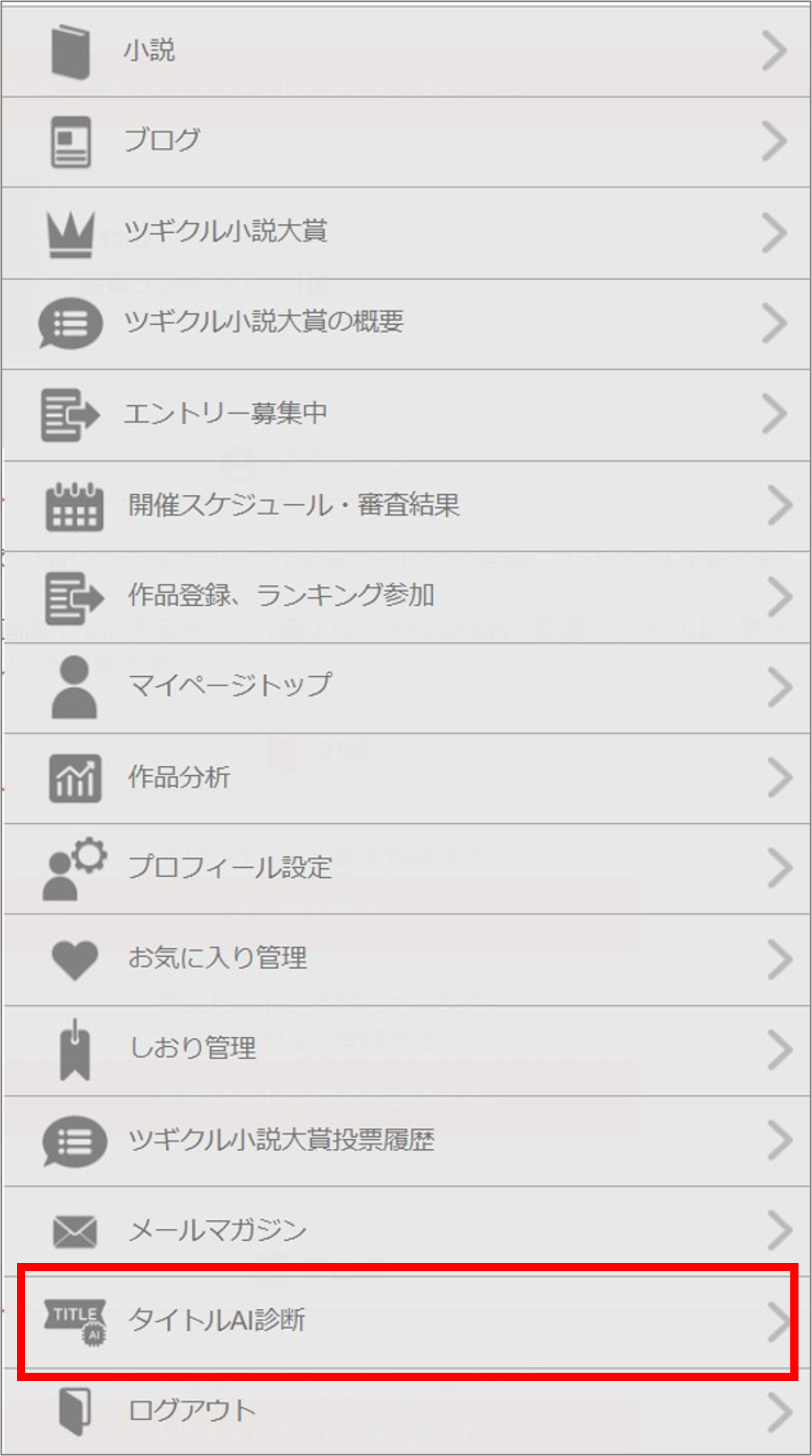Open 作品分析 menu item

point(406,778)
